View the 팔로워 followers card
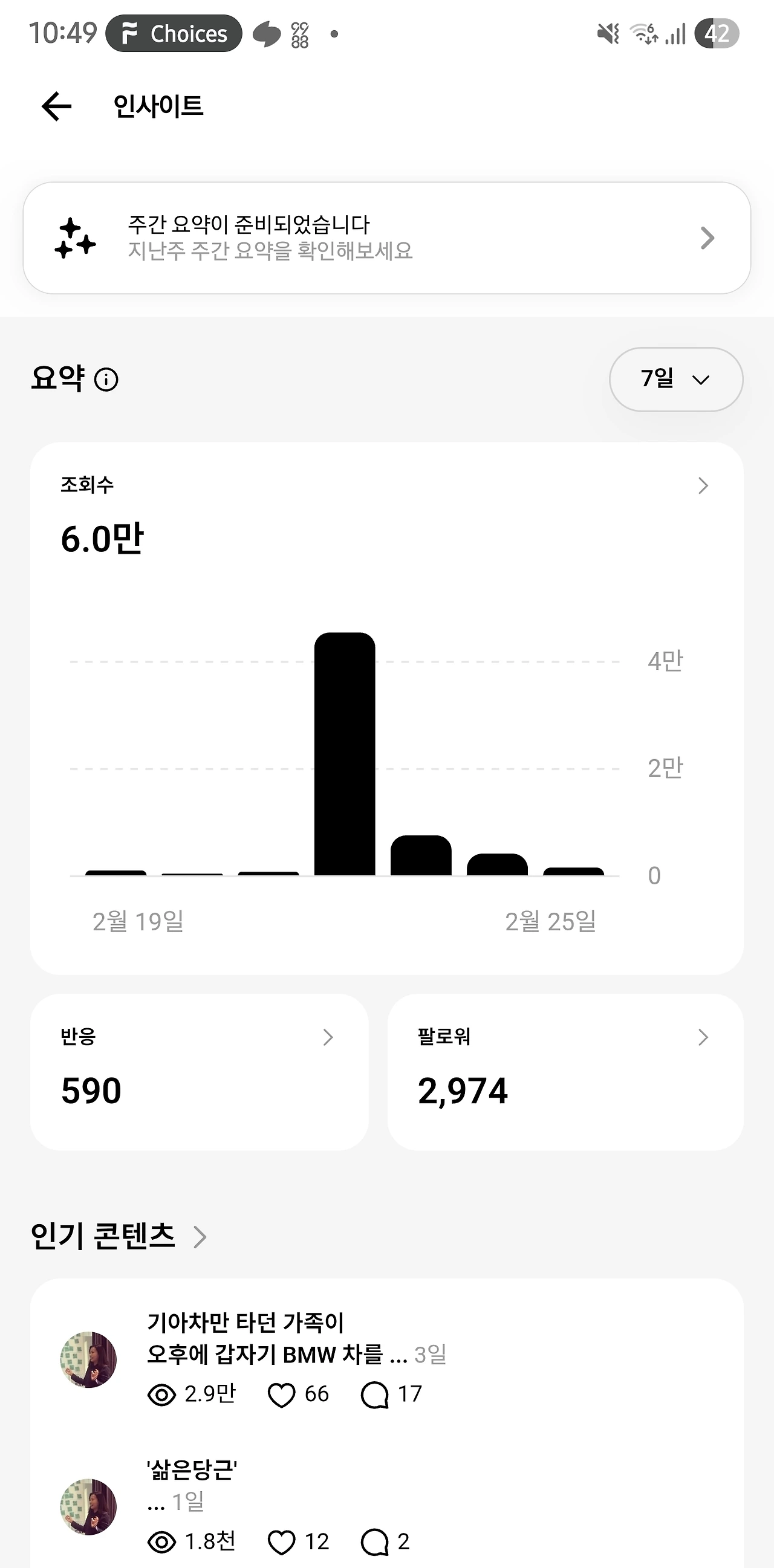Screen dimensions: 774x1568 (x=565, y=1071)
